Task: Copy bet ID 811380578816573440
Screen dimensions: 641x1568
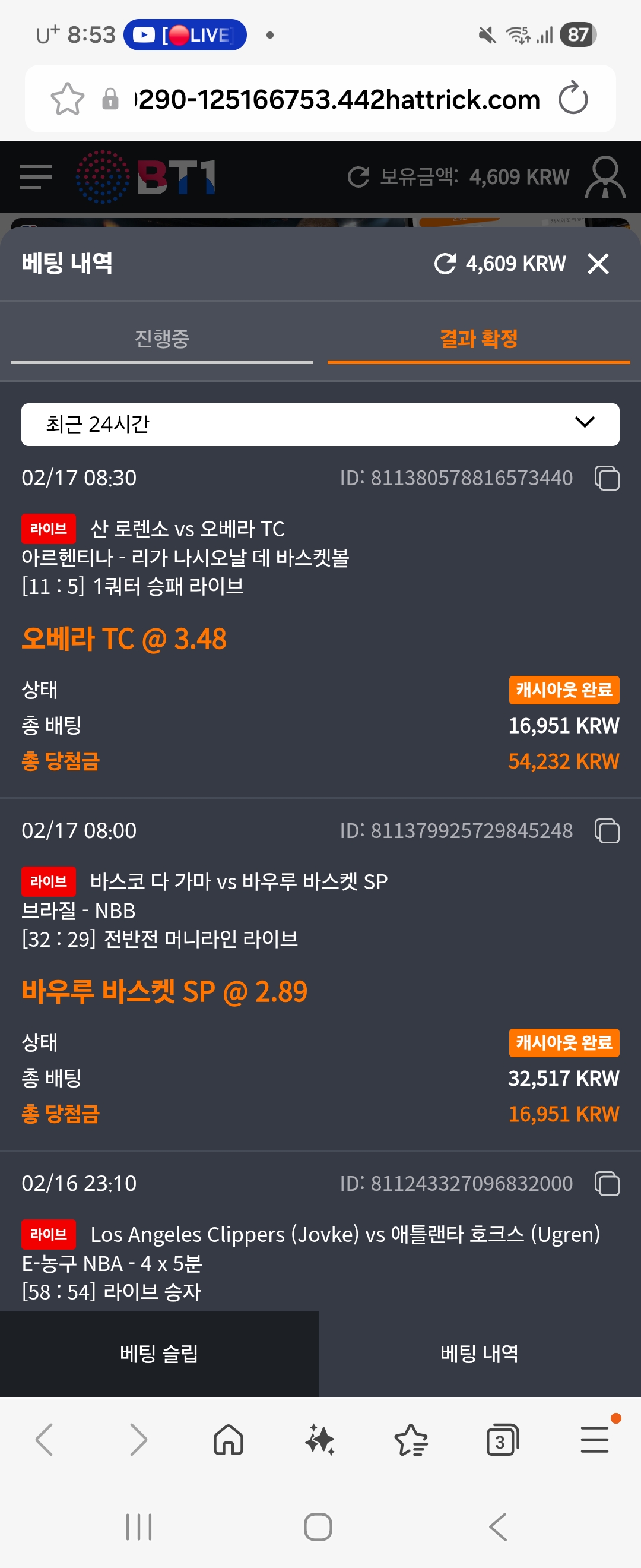Action: point(607,479)
